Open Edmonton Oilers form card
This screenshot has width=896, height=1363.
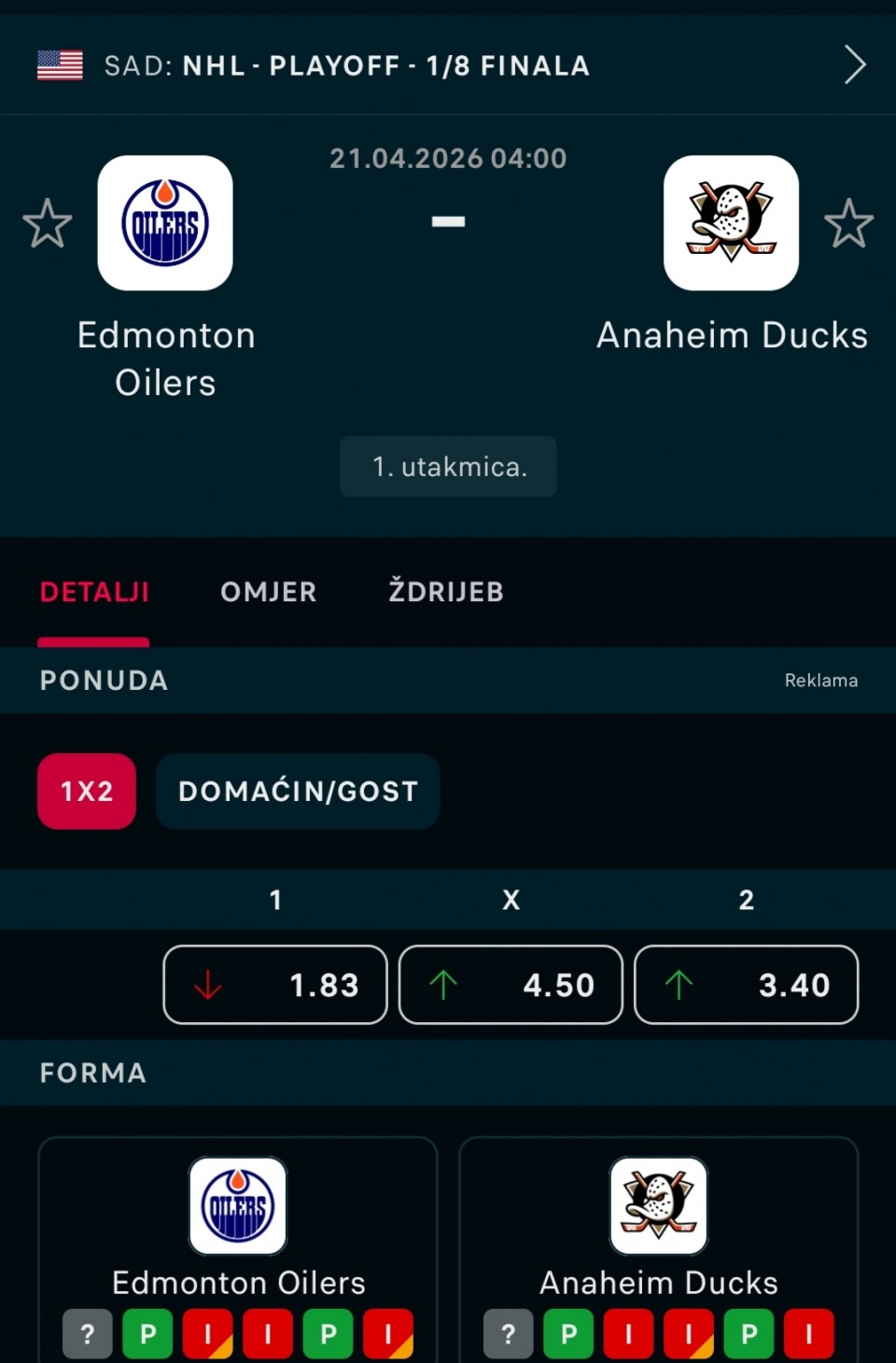[238, 1242]
